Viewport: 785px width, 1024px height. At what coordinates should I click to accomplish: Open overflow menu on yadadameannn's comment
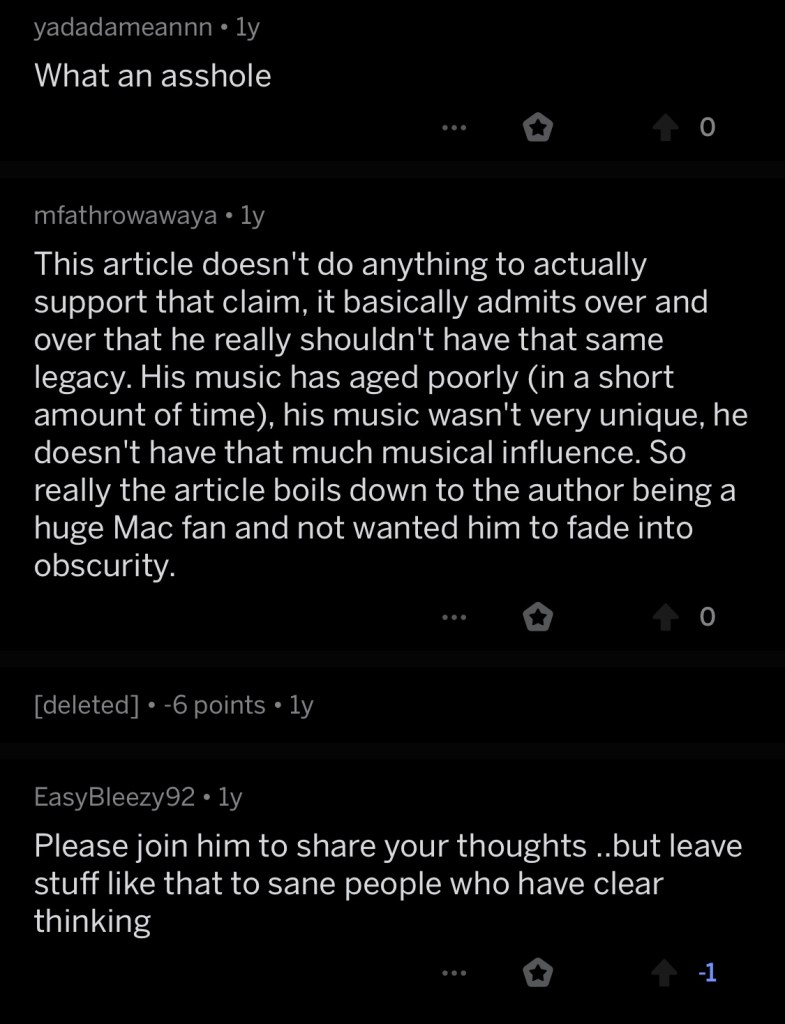(454, 128)
